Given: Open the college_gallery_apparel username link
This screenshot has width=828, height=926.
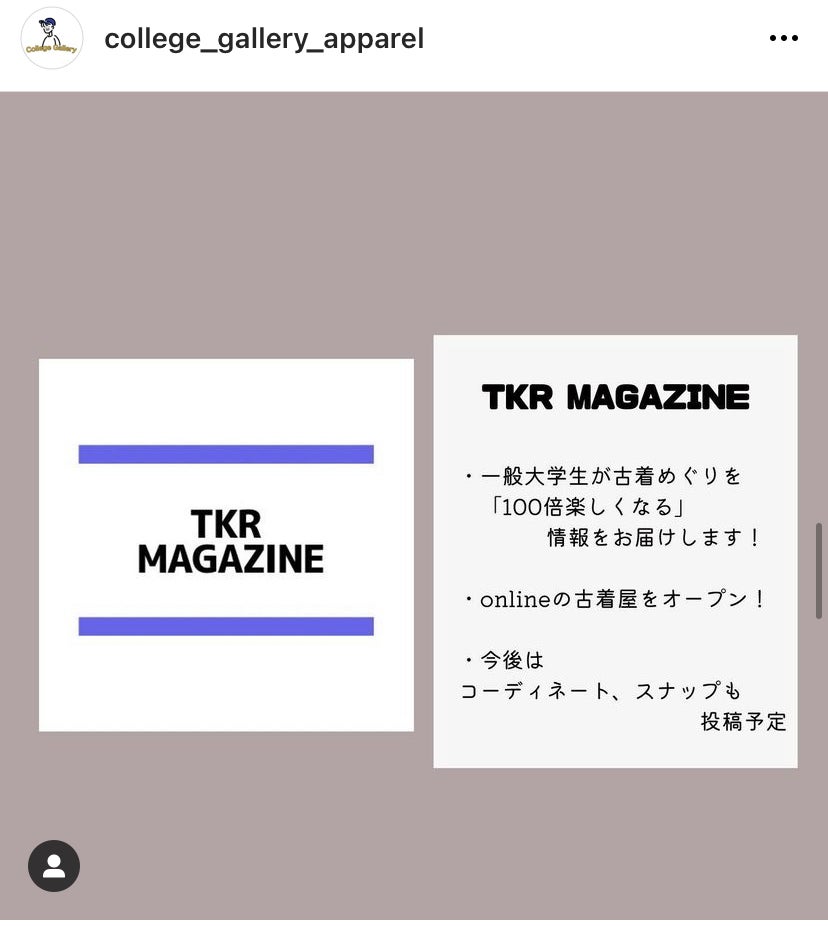Looking at the screenshot, I should [x=264, y=39].
